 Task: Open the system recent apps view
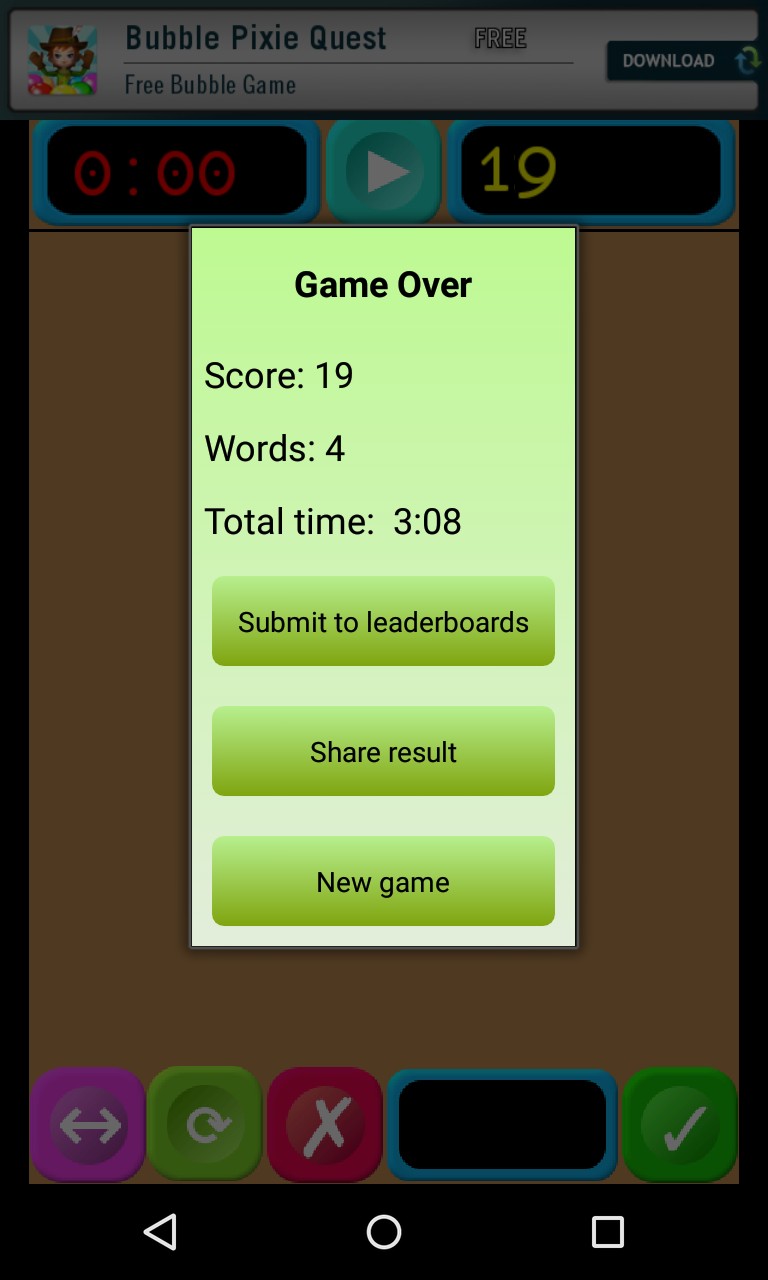(x=607, y=1232)
